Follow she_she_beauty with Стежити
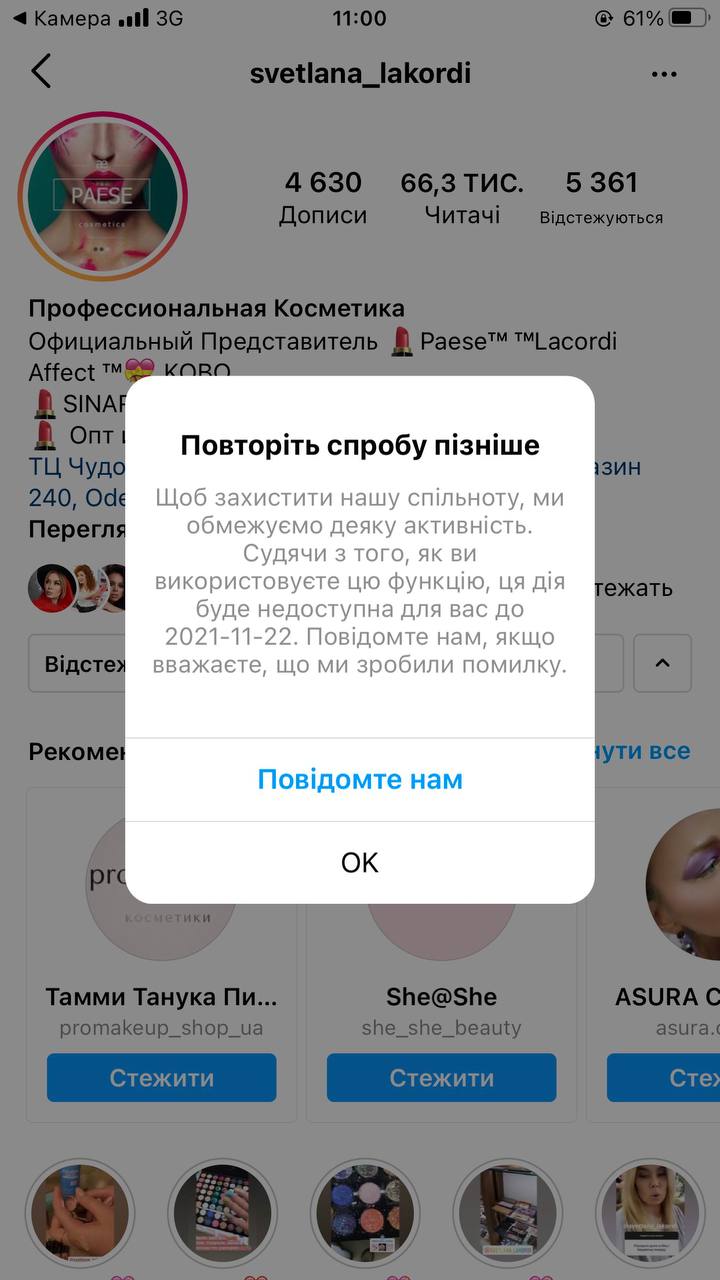Image resolution: width=720 pixels, height=1280 pixels. (442, 1078)
